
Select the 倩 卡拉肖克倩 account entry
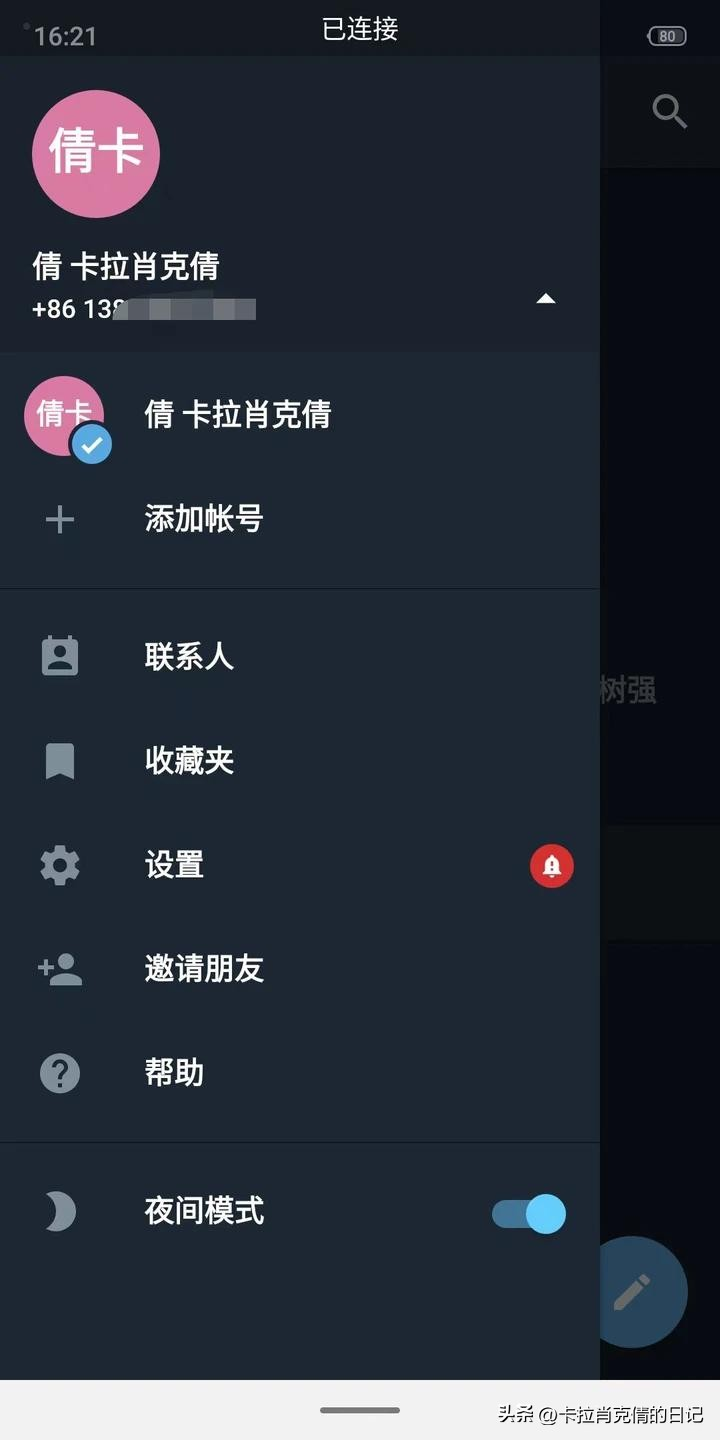[237, 415]
